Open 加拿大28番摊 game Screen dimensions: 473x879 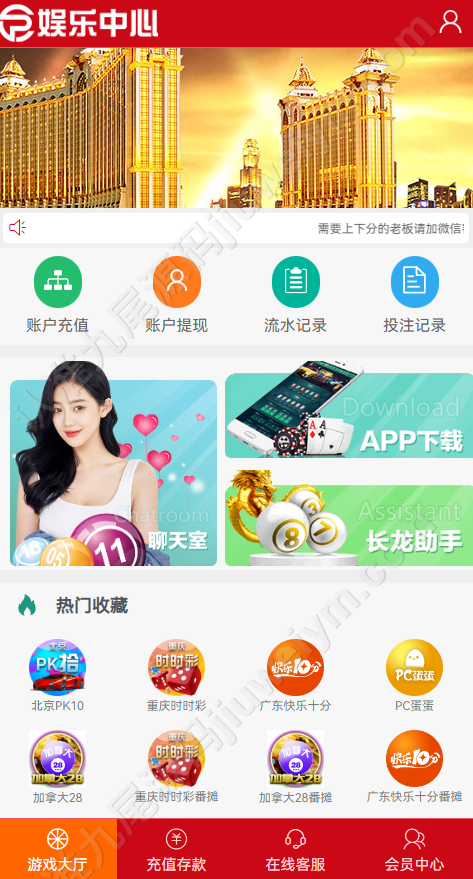(x=295, y=767)
